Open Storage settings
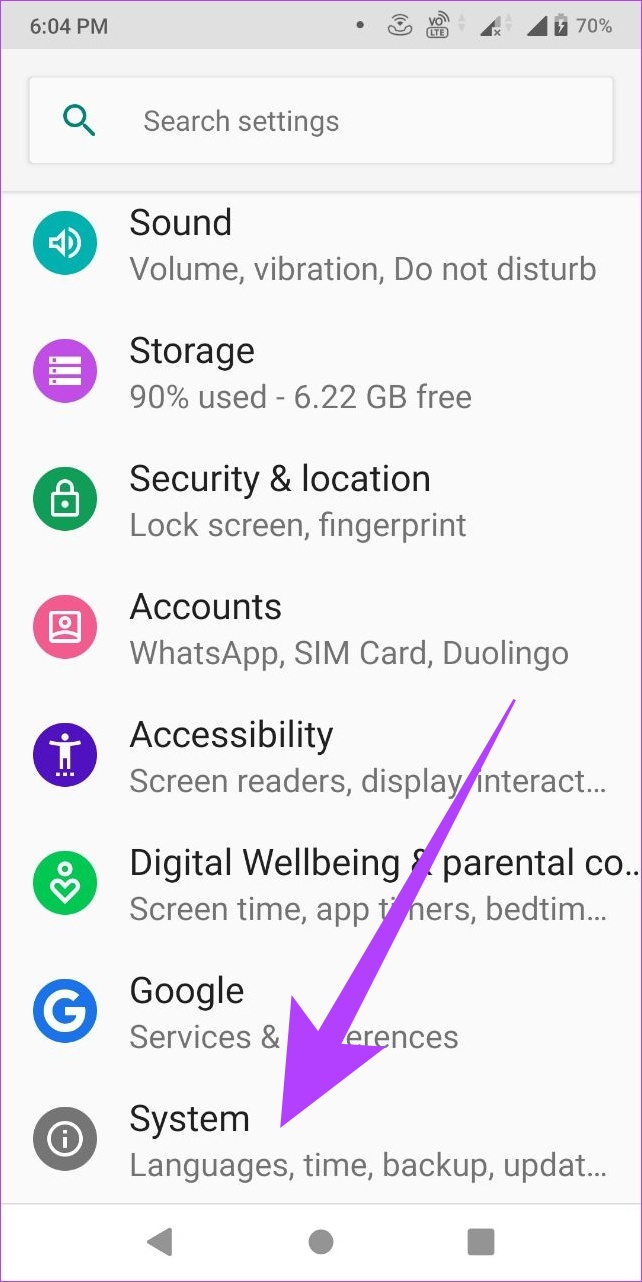 pos(321,372)
